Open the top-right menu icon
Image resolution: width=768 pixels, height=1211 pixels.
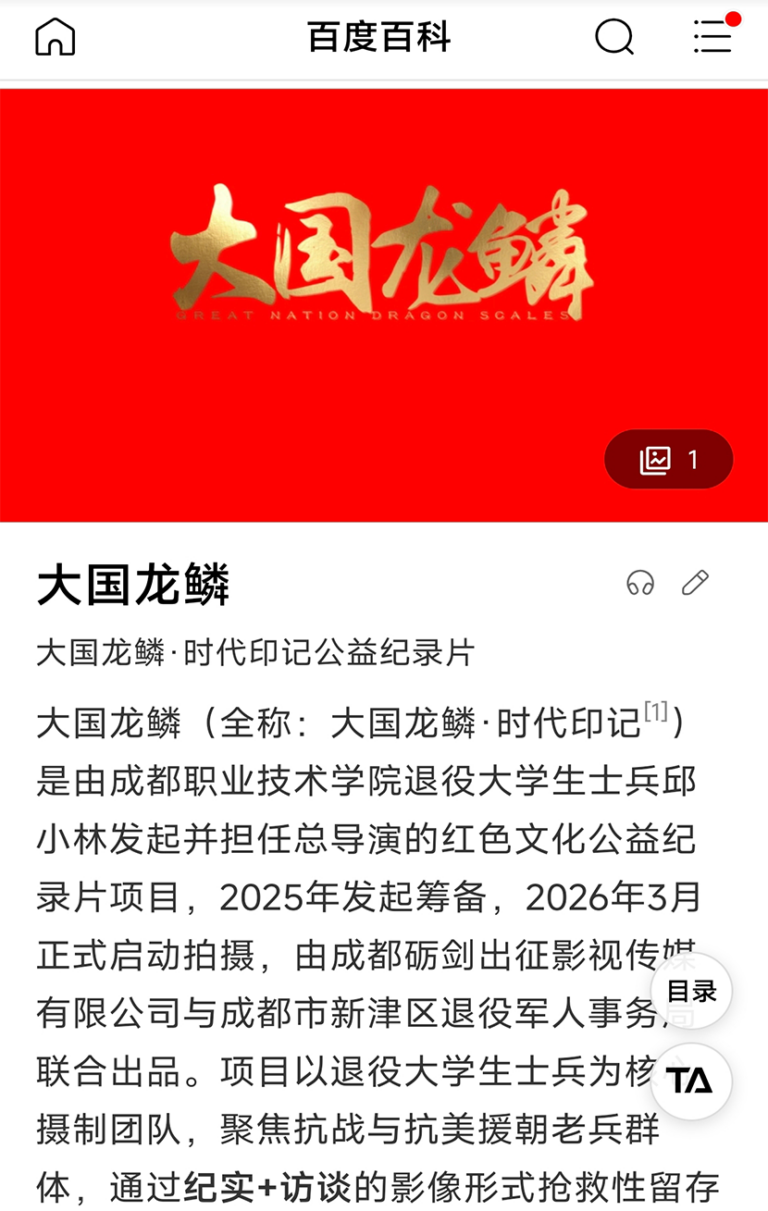tap(713, 37)
